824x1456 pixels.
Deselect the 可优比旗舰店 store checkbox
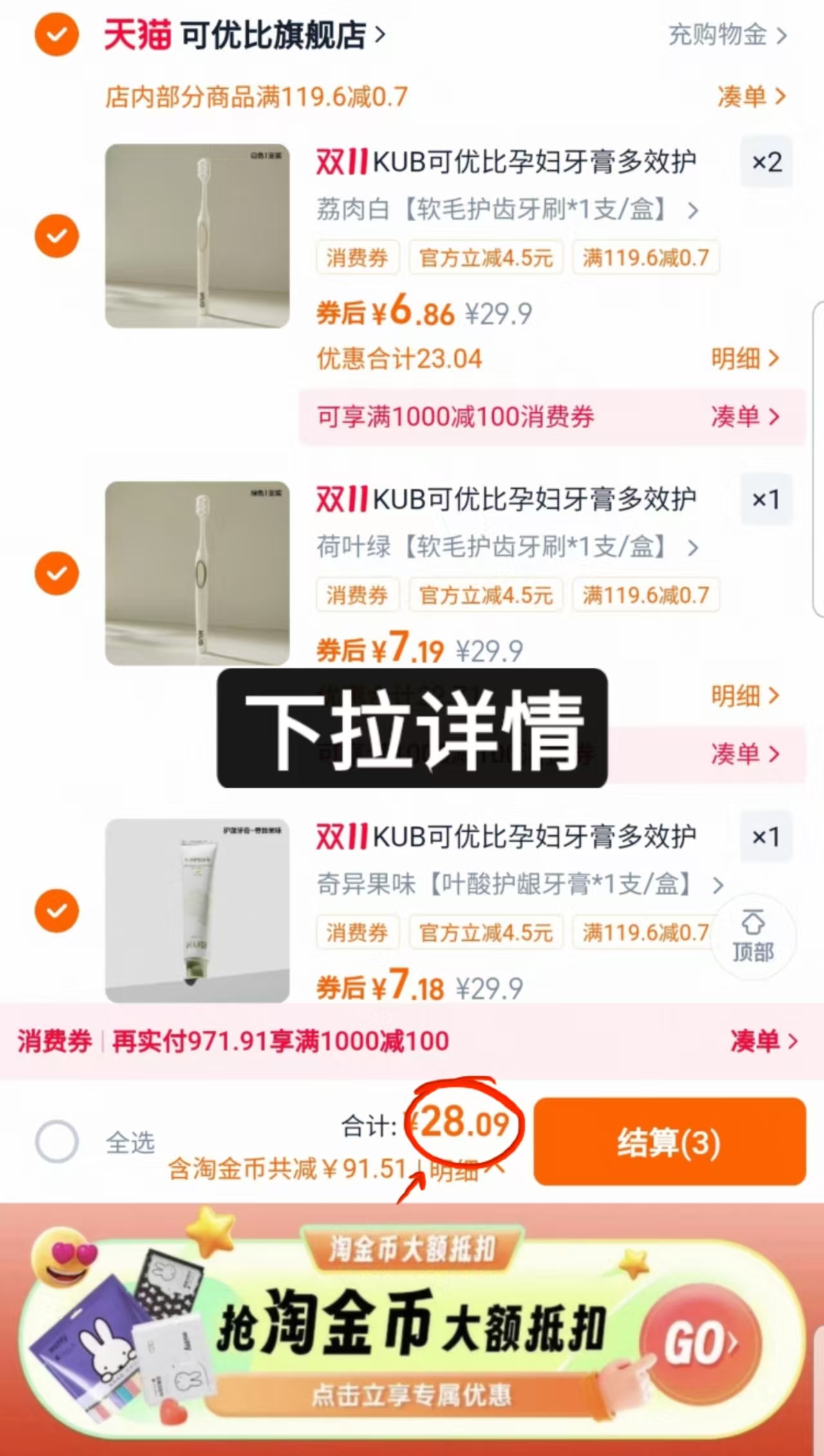tap(56, 35)
